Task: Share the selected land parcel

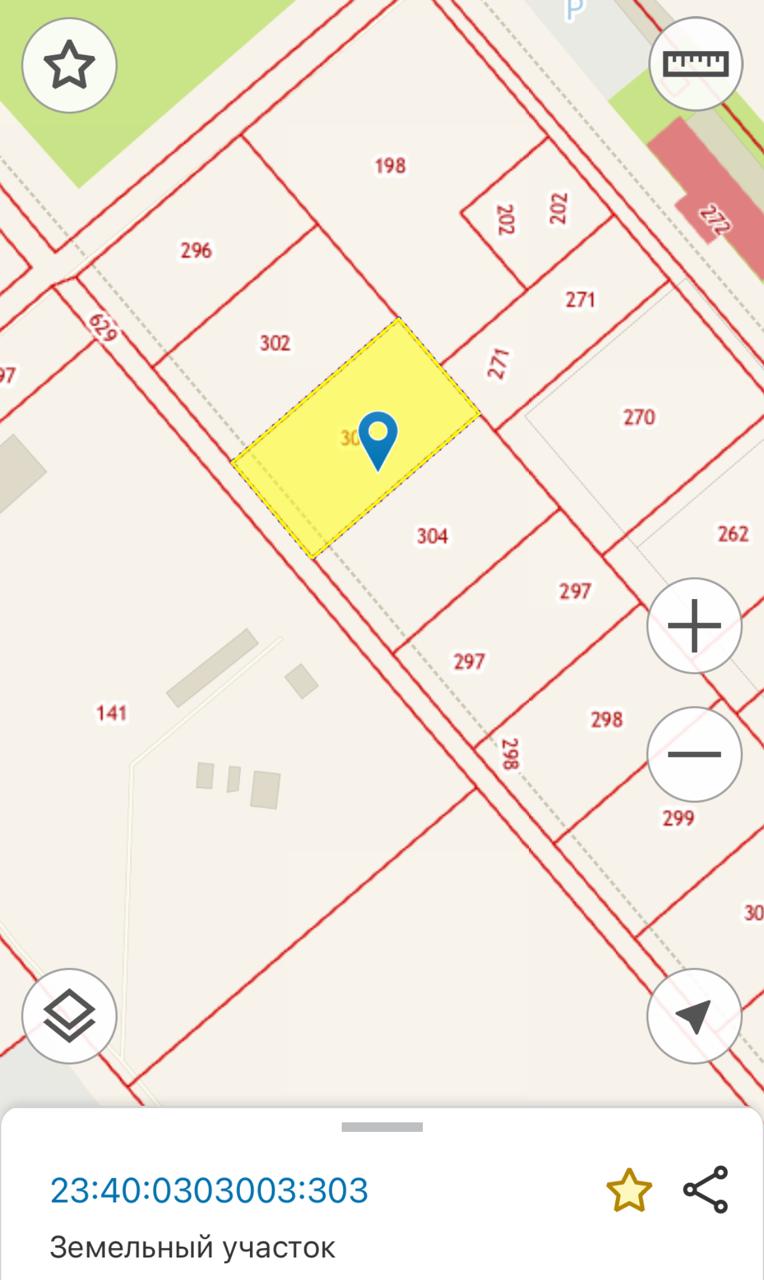Action: pyautogui.click(x=706, y=1190)
